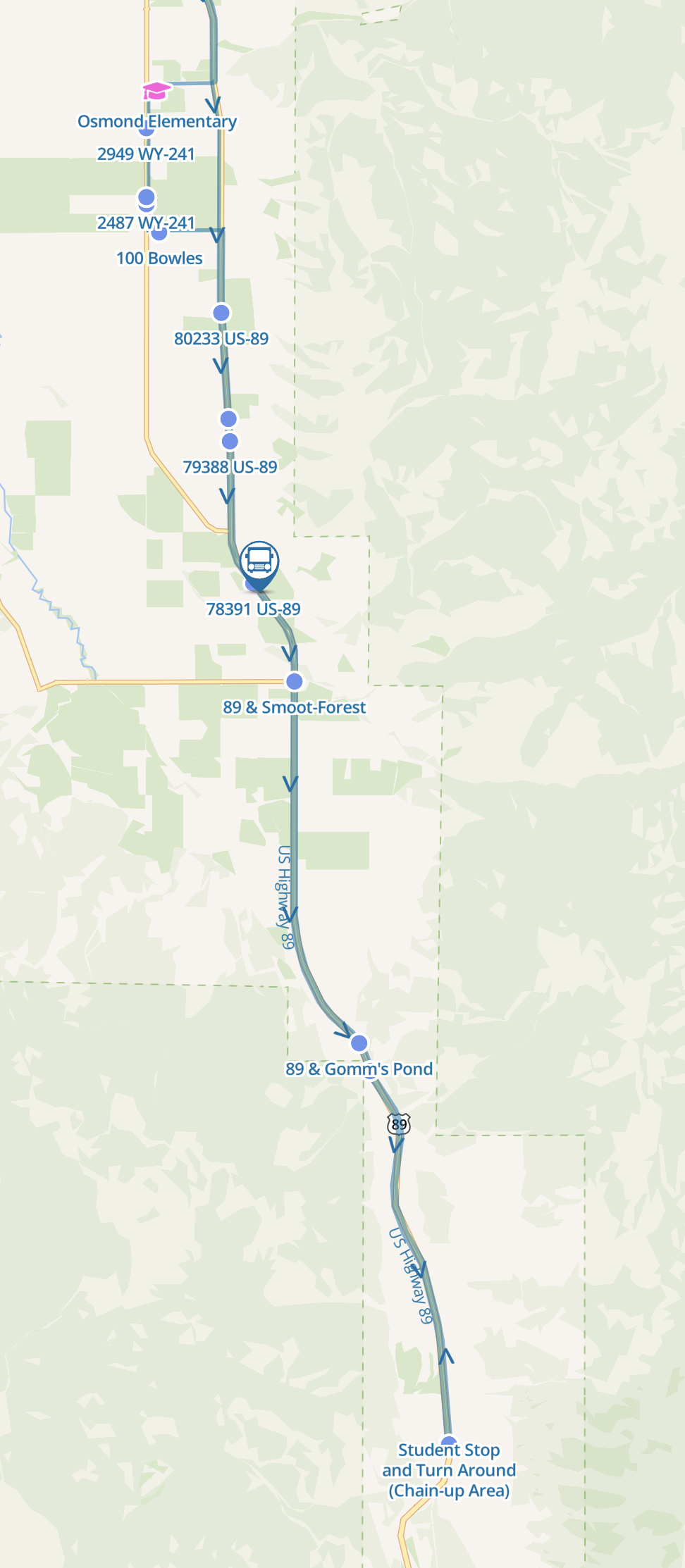Select the 89 & Smoot-Forest stop
Viewport: 685px width, 1568px height.
click(x=295, y=681)
